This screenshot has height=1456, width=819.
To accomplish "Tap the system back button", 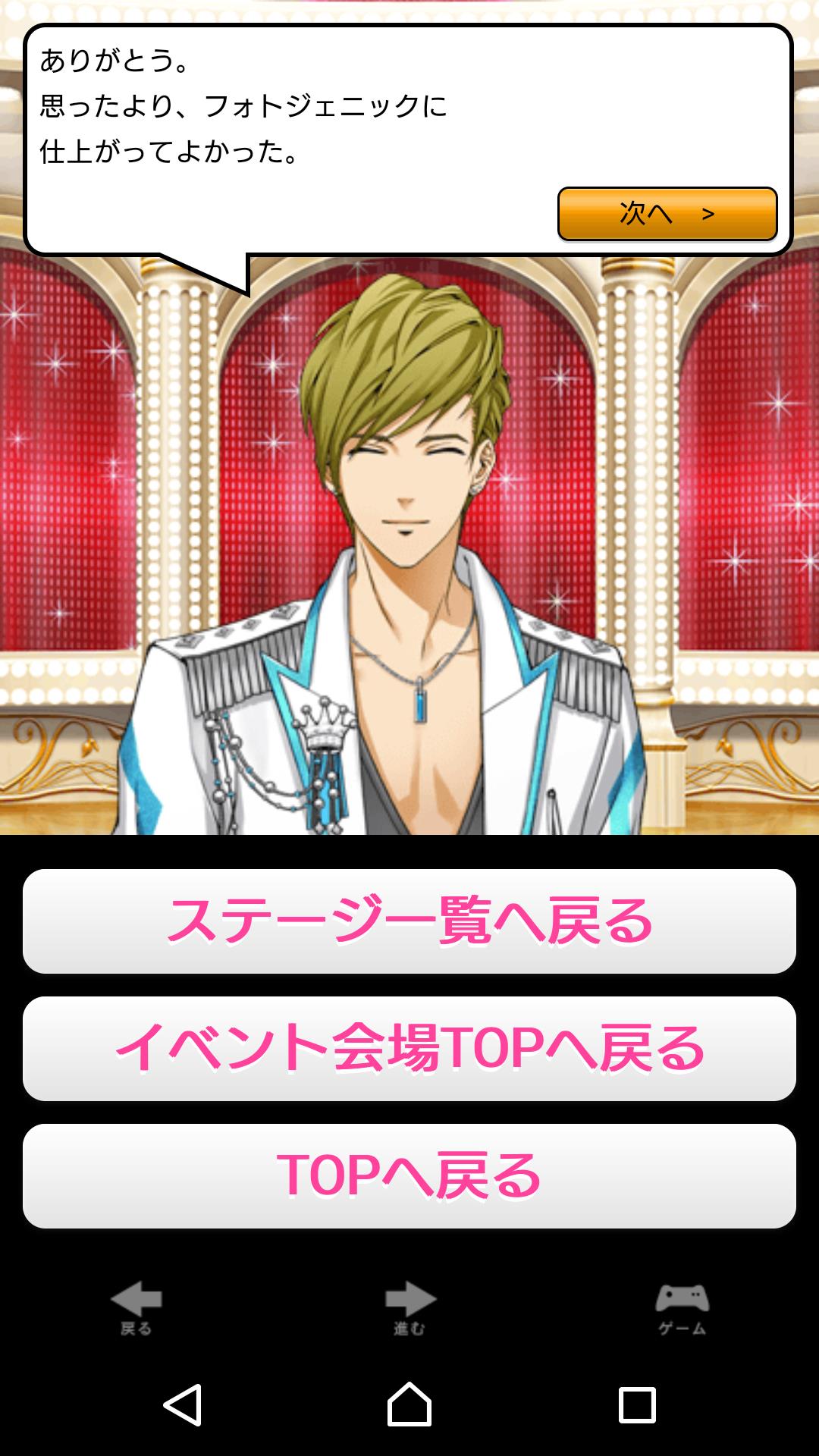I will [183, 1405].
